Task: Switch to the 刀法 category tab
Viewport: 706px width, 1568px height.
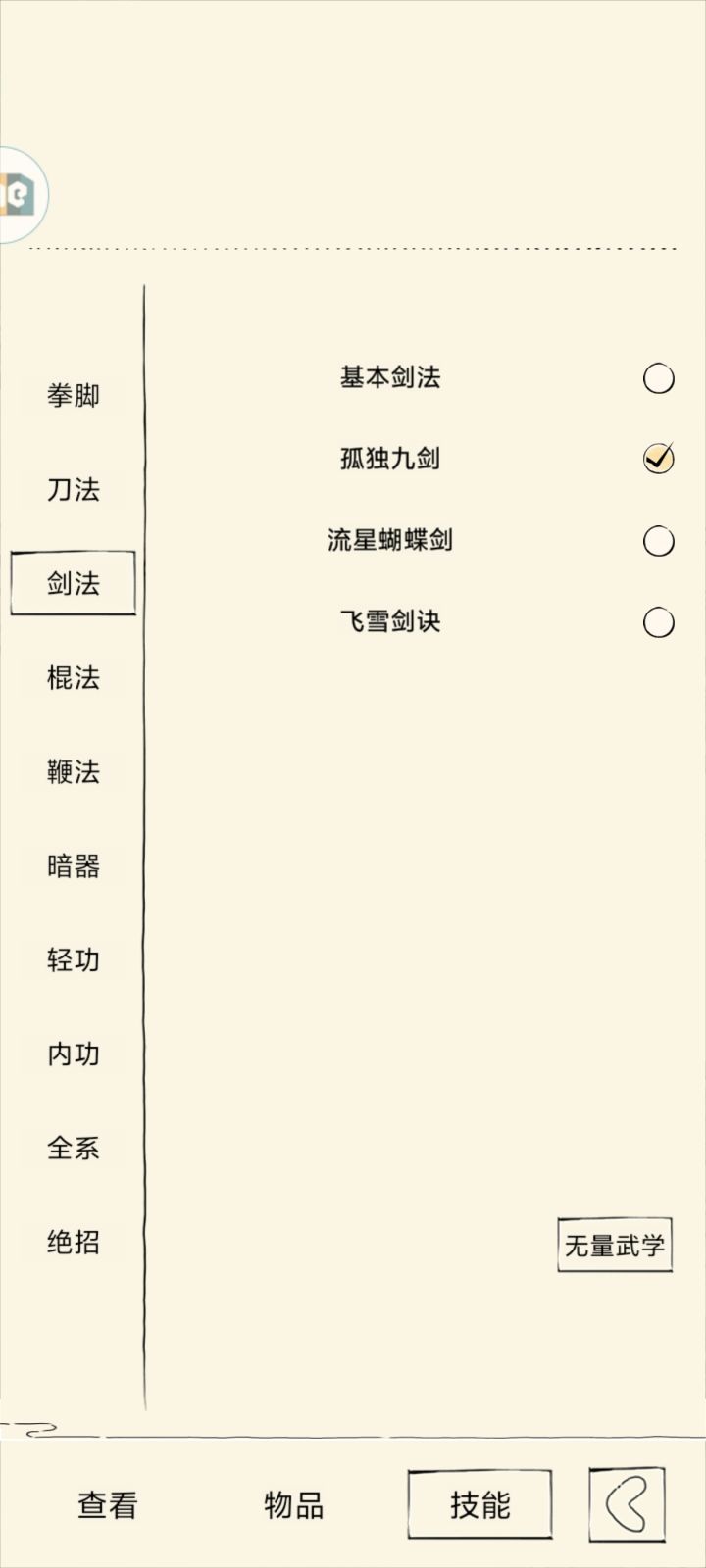Action: pos(74,490)
